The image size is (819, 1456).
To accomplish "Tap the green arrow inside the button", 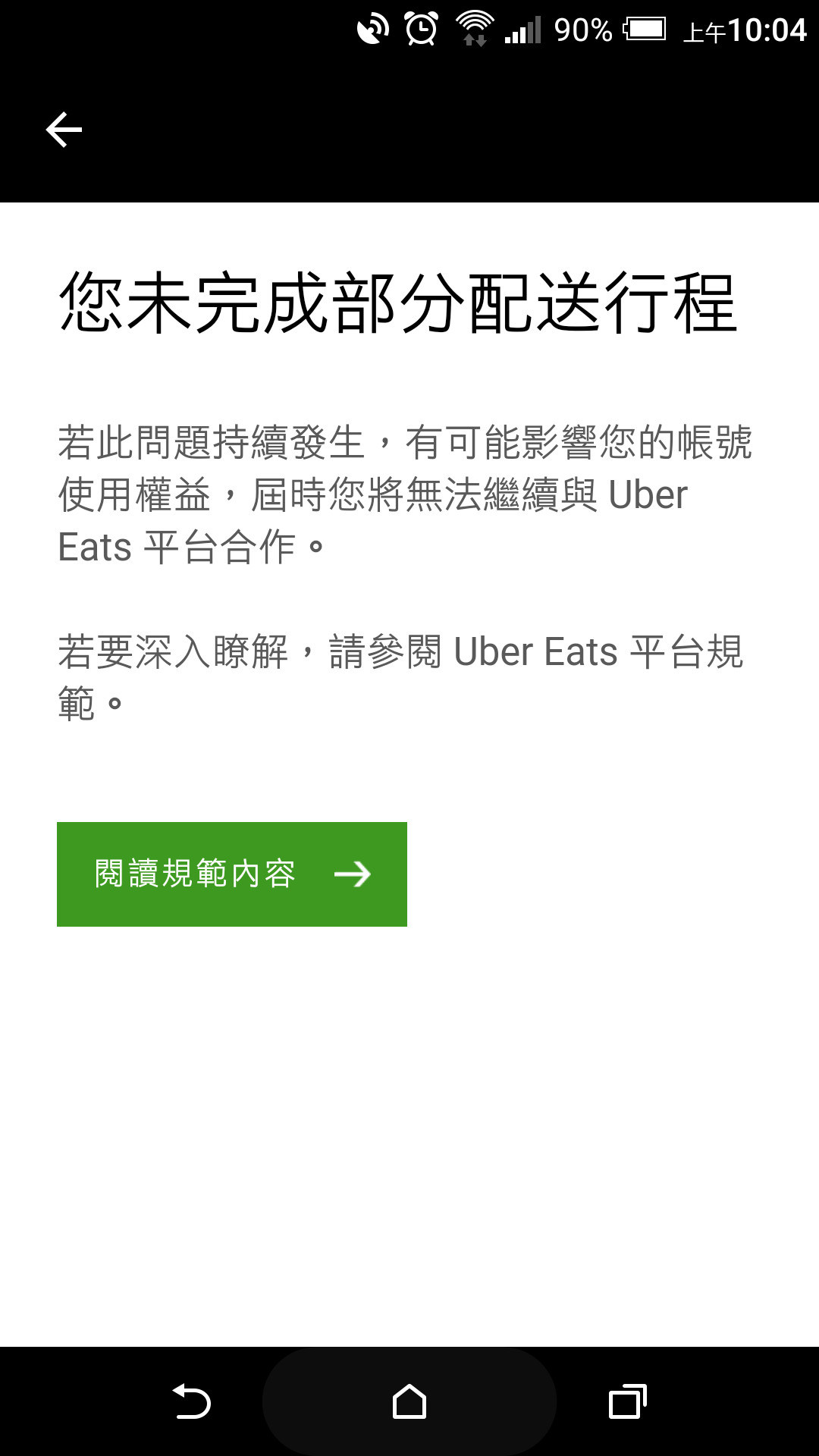I will pyautogui.click(x=353, y=874).
